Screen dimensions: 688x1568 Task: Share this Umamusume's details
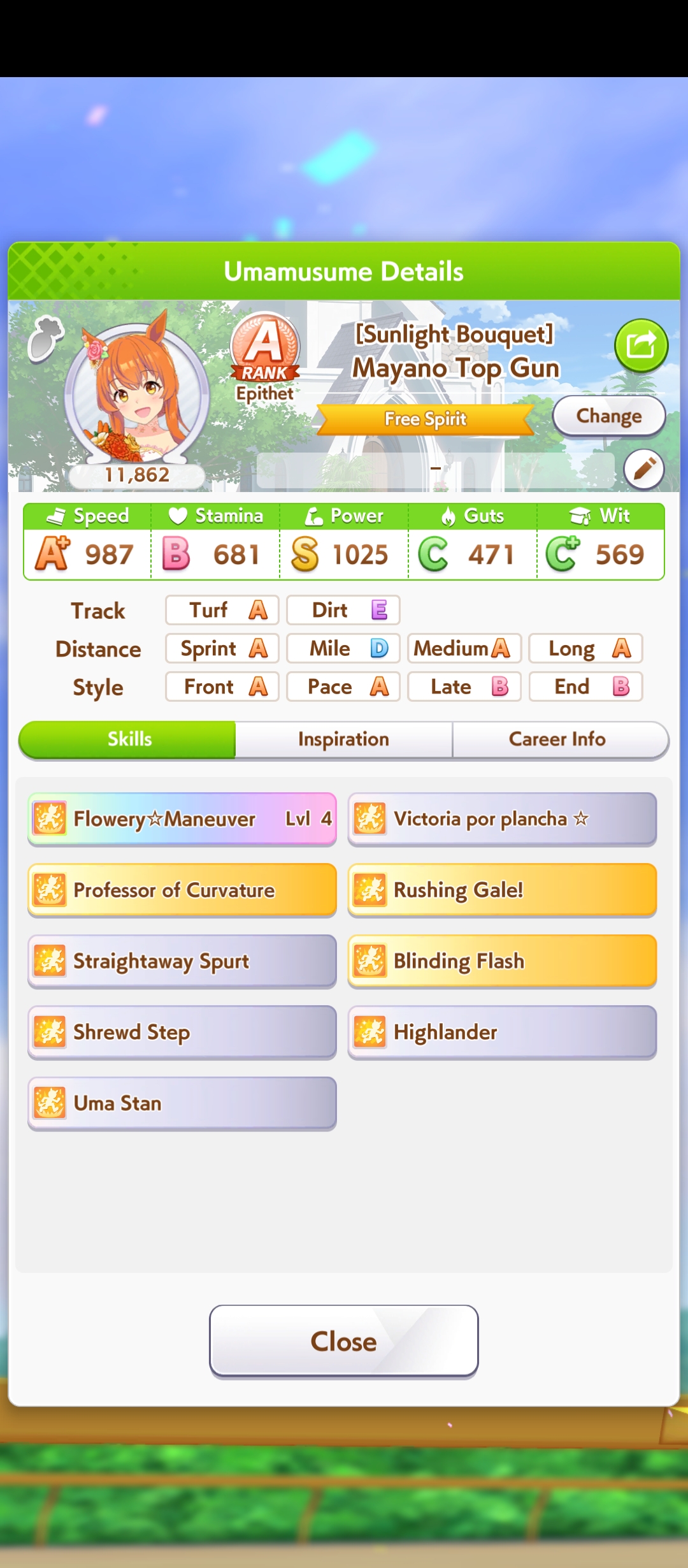(641, 346)
